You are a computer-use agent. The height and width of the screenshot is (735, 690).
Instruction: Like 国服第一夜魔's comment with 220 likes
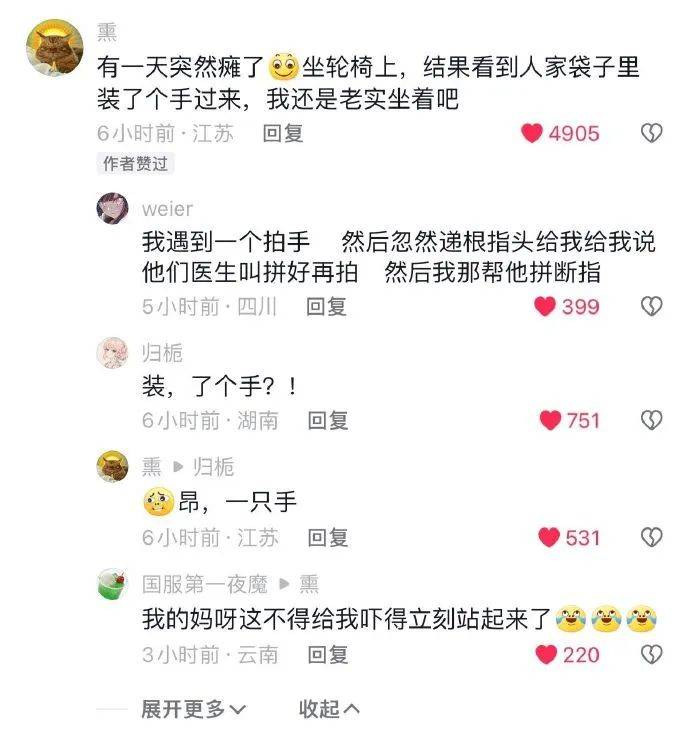coord(545,655)
